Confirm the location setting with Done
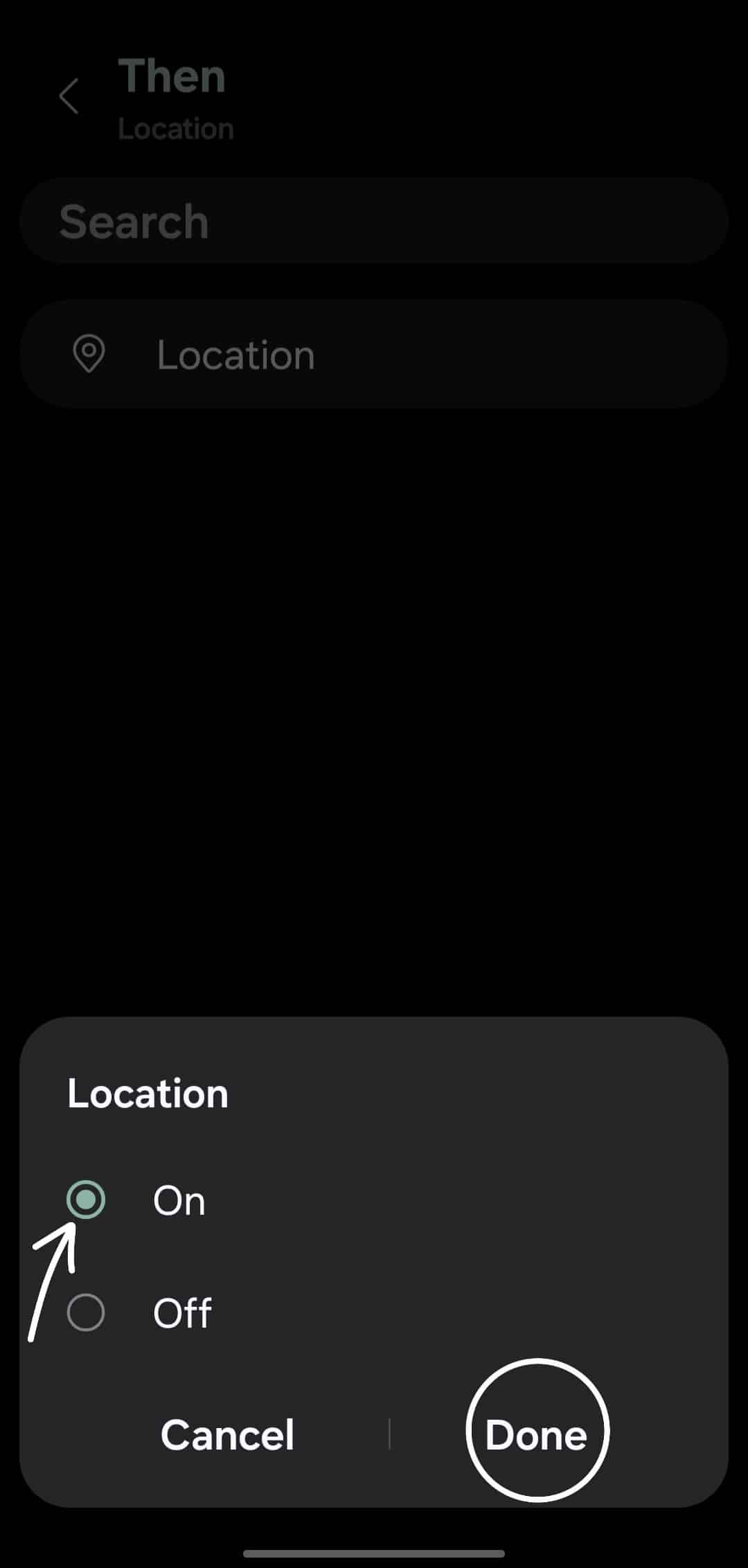The image size is (748, 1568). (x=537, y=1434)
